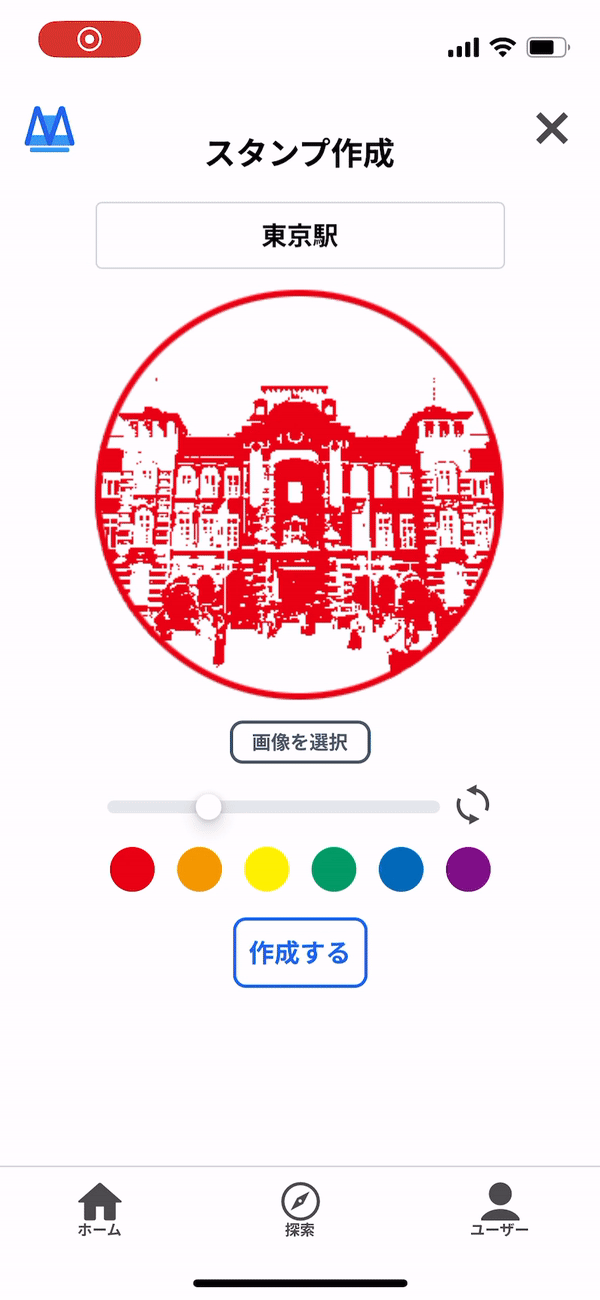The image size is (600, 1300).
Task: Pick the yellow color swatch
Action: tap(266, 869)
